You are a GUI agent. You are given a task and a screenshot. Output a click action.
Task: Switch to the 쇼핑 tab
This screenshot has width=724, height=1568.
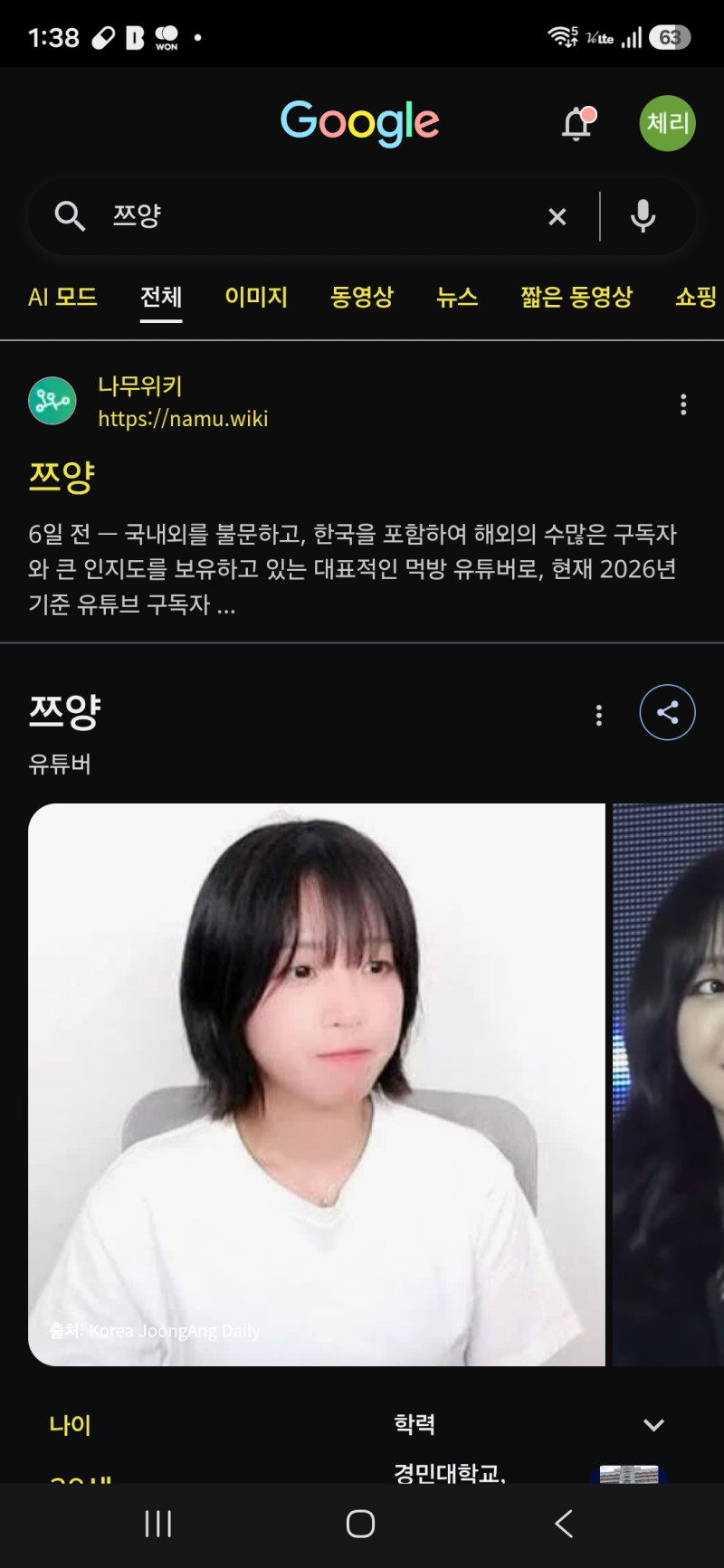click(697, 297)
